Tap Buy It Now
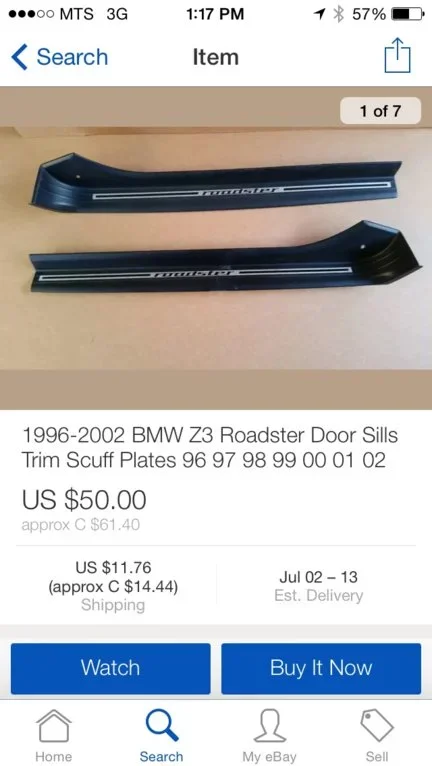This screenshot has width=432, height=766. pyautogui.click(x=321, y=668)
